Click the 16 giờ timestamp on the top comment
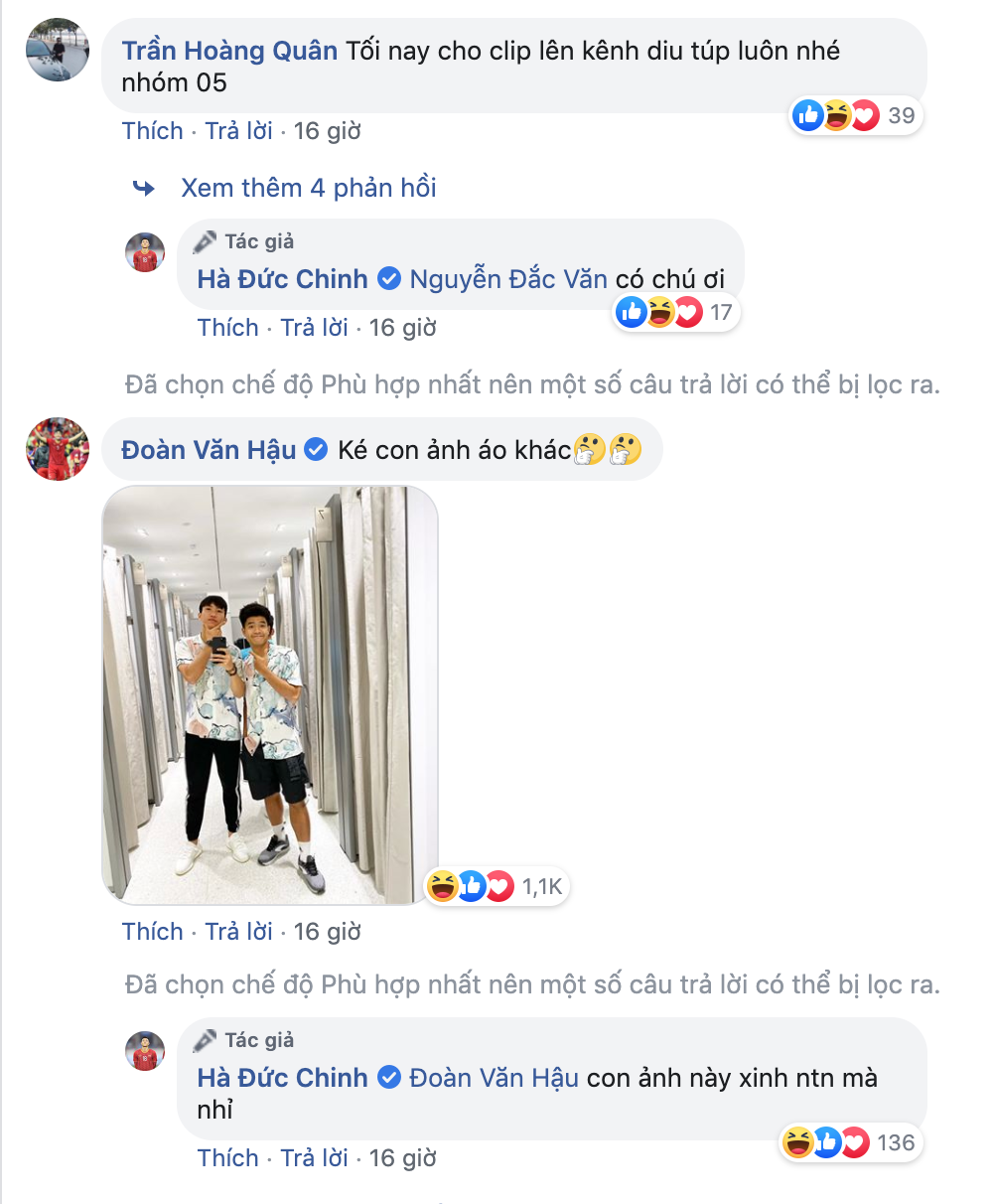Viewport: 993px width, 1204px height. (x=329, y=130)
